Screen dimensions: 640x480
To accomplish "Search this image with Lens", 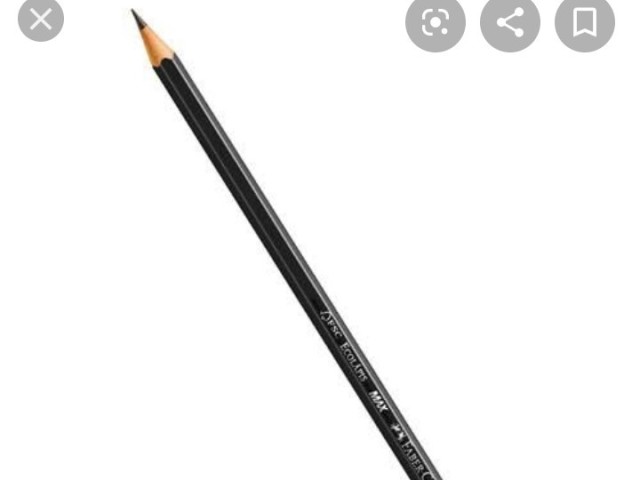I will (x=435, y=23).
